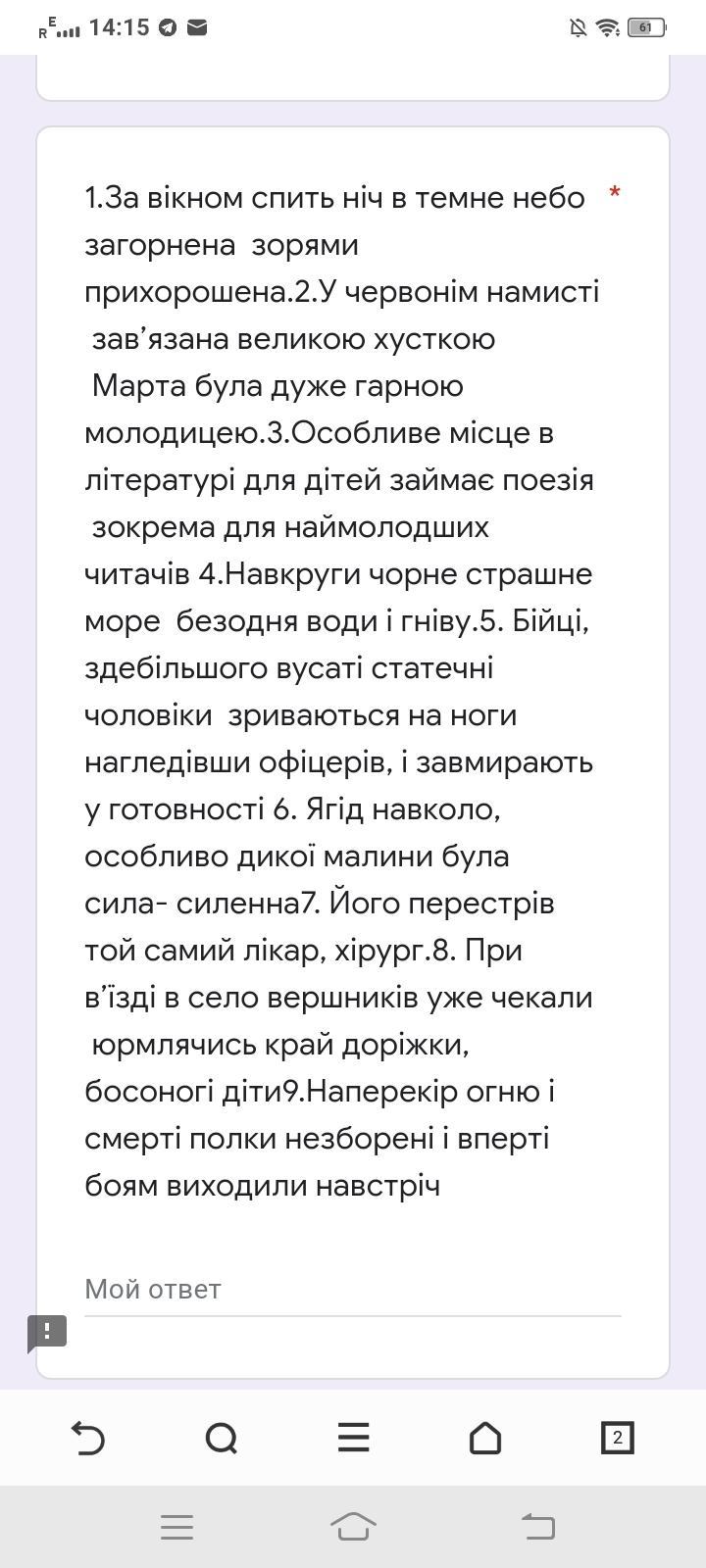Screen dimensions: 706x1568
Task: Go to the browser home page
Action: pos(485,1438)
